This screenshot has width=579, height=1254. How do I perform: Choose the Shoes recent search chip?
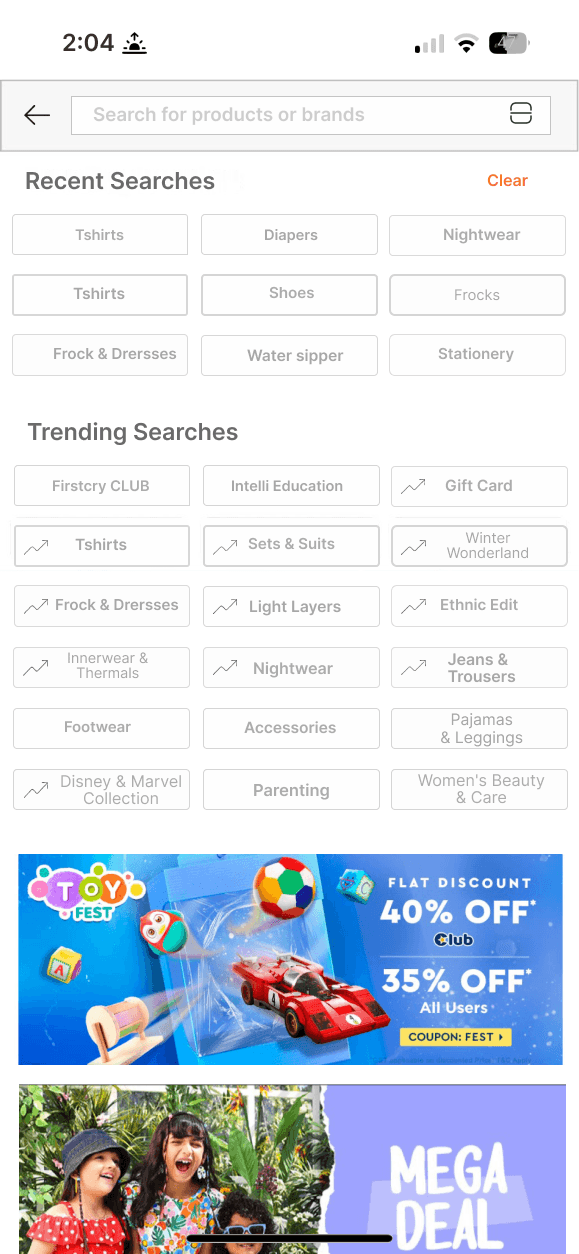[290, 294]
